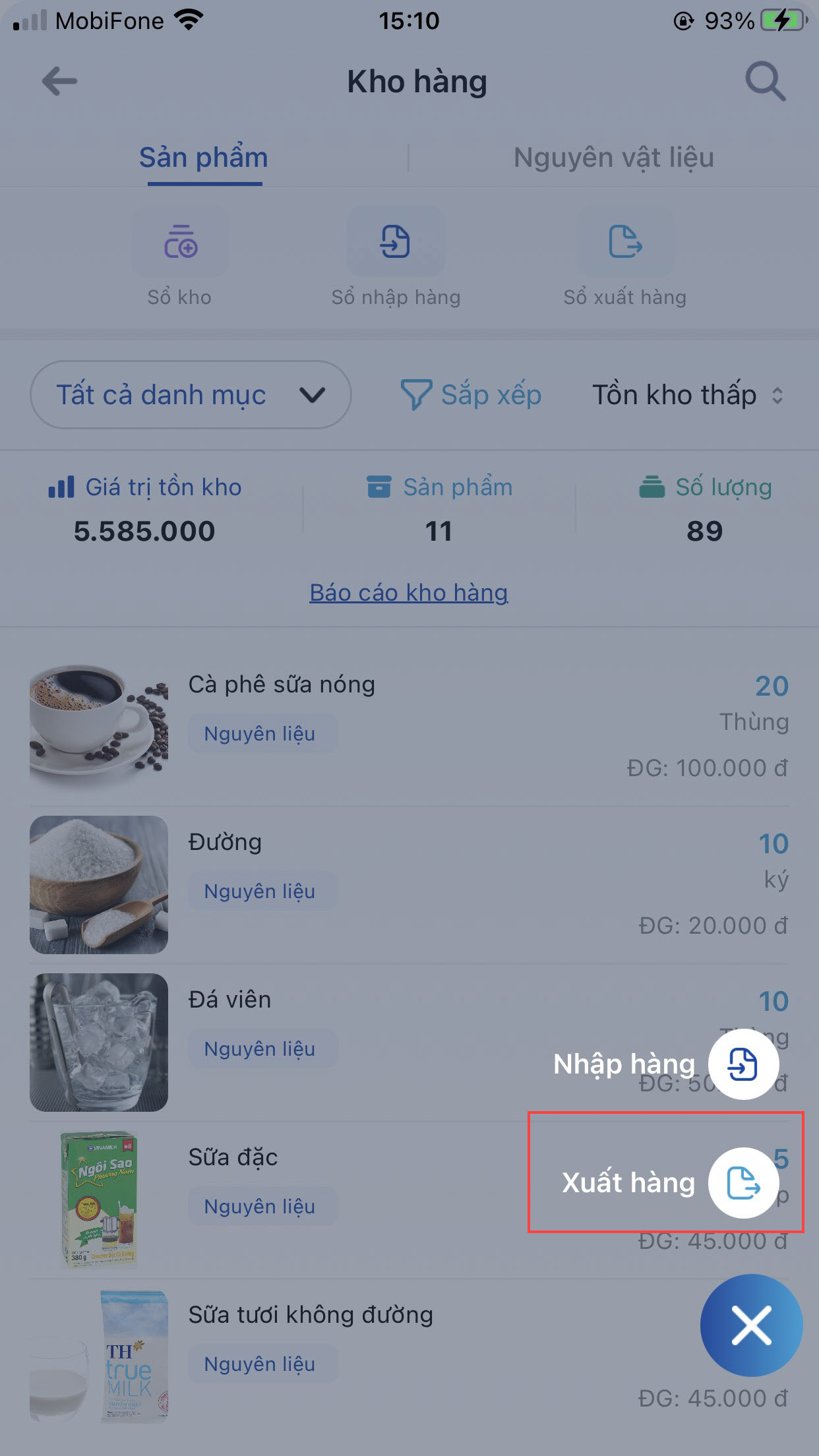
Task: Open the Đường item
Action: pyautogui.click(x=226, y=843)
